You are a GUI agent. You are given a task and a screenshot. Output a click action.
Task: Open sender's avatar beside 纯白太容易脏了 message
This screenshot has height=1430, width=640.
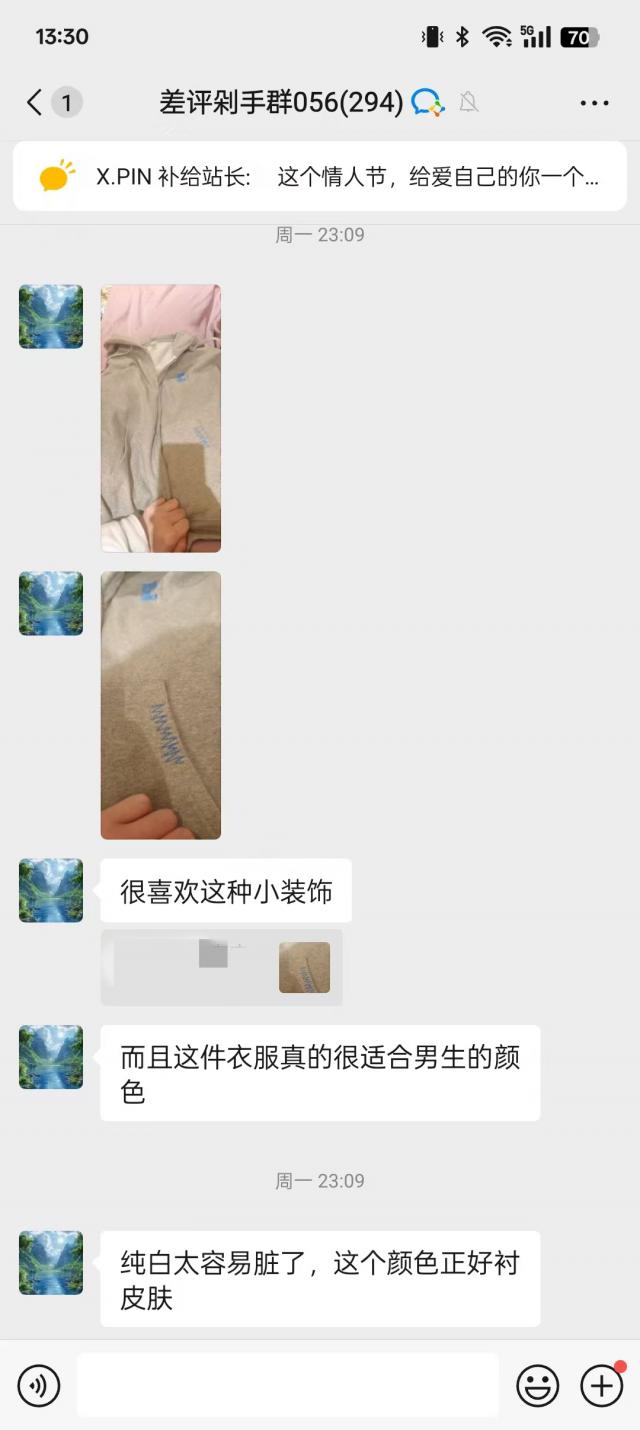coord(51,1263)
